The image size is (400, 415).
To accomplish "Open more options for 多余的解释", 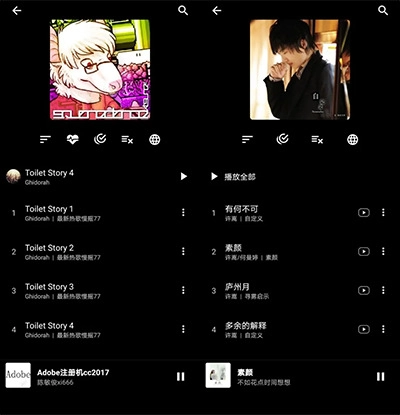I will (x=383, y=329).
